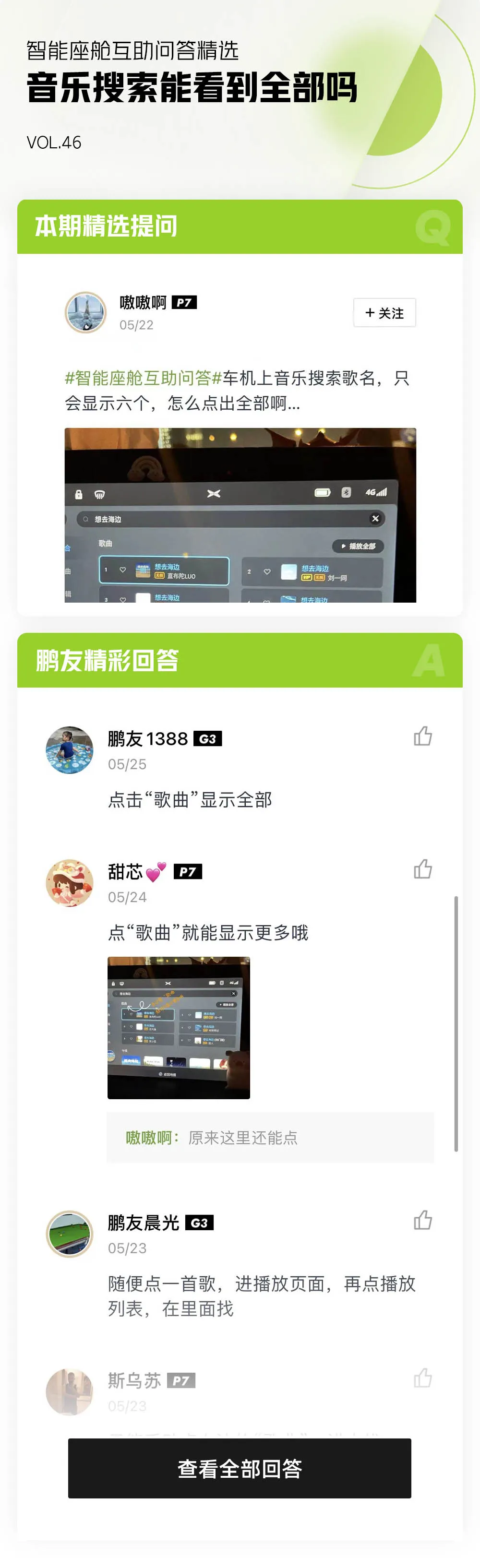Viewport: 480px width, 1568px height.
Task: Open 鹏友1388's avatar
Action: [70, 750]
